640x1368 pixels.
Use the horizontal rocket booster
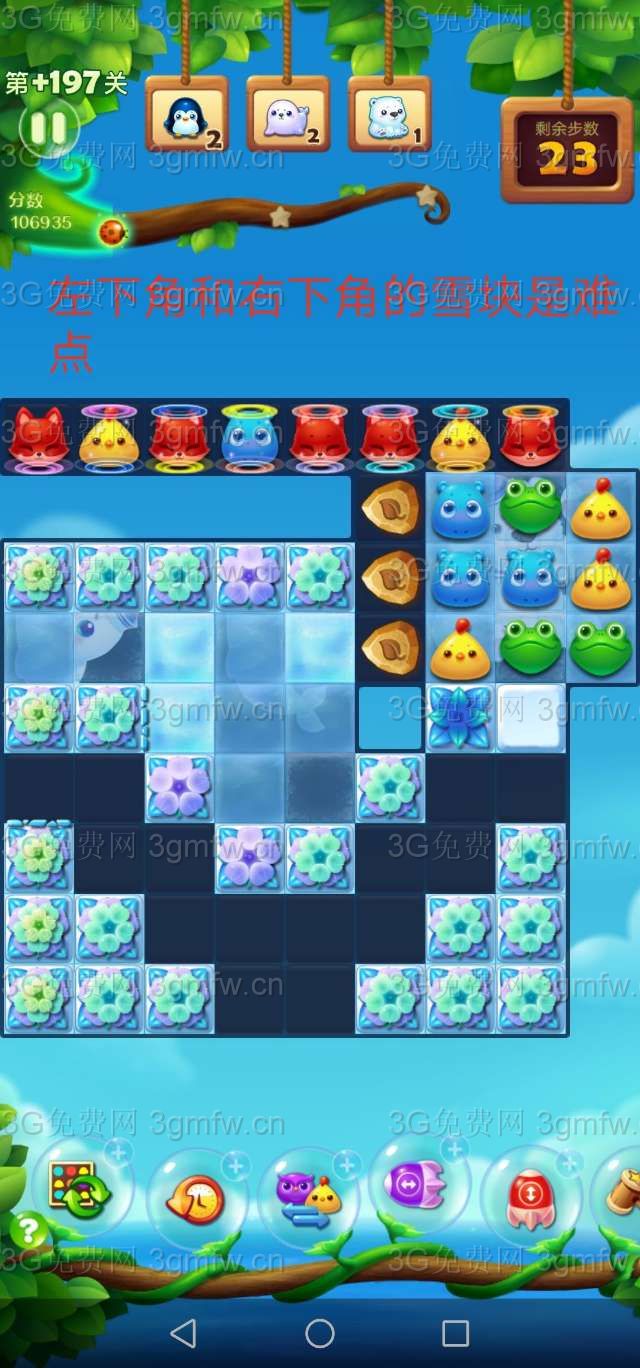point(415,1185)
